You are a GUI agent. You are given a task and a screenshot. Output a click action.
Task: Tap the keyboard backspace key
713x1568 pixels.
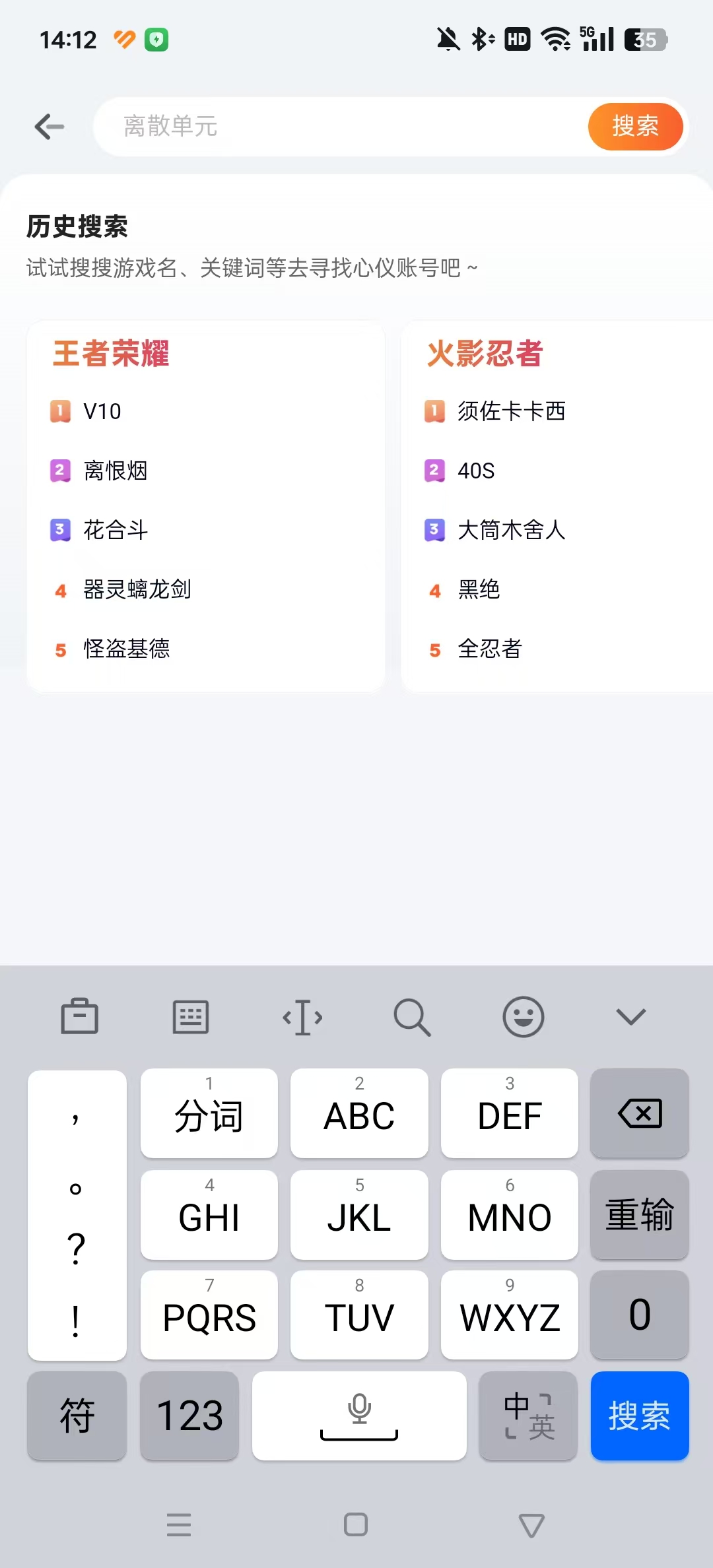tap(640, 1113)
